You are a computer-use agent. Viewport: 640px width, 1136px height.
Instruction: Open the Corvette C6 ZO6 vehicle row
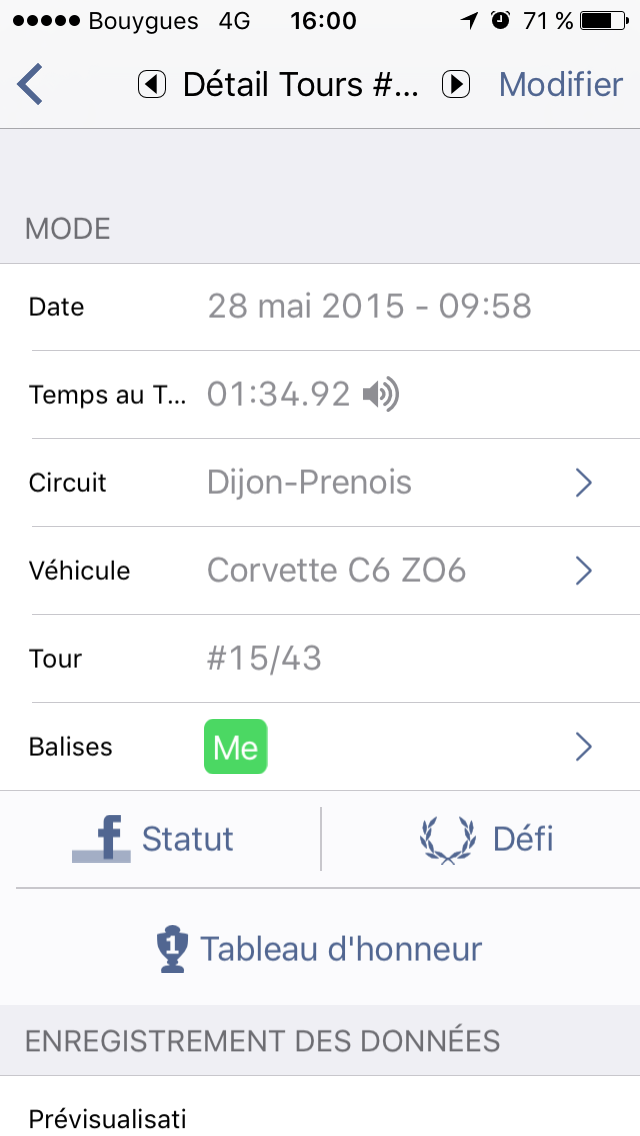pyautogui.click(x=320, y=571)
